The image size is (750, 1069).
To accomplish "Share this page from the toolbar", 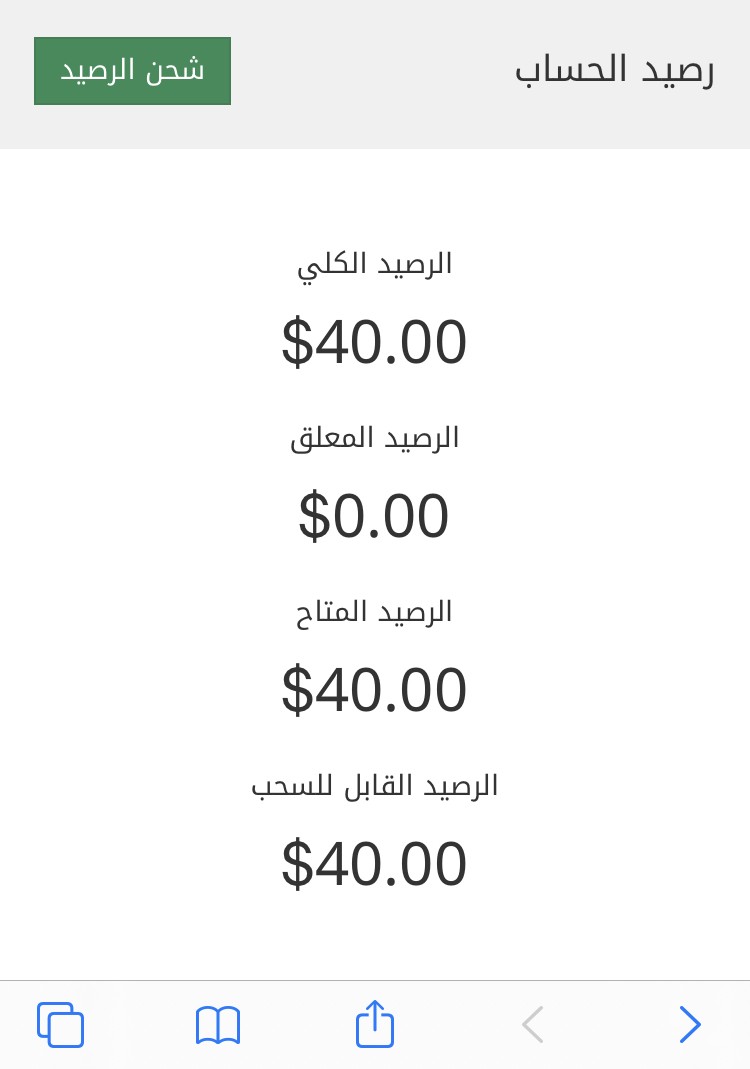I will point(375,1024).
